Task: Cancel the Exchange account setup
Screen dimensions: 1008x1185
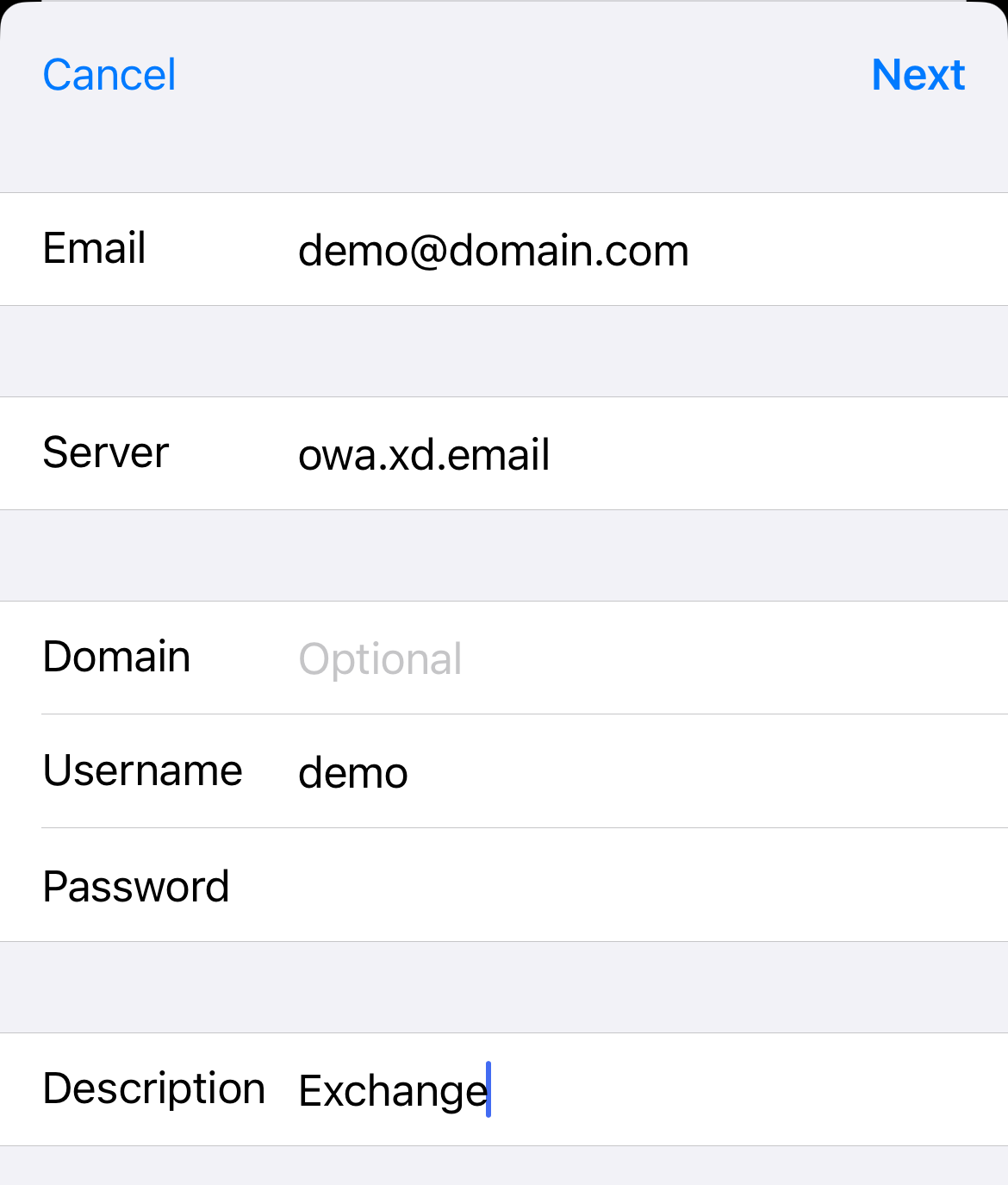Action: 109,75
